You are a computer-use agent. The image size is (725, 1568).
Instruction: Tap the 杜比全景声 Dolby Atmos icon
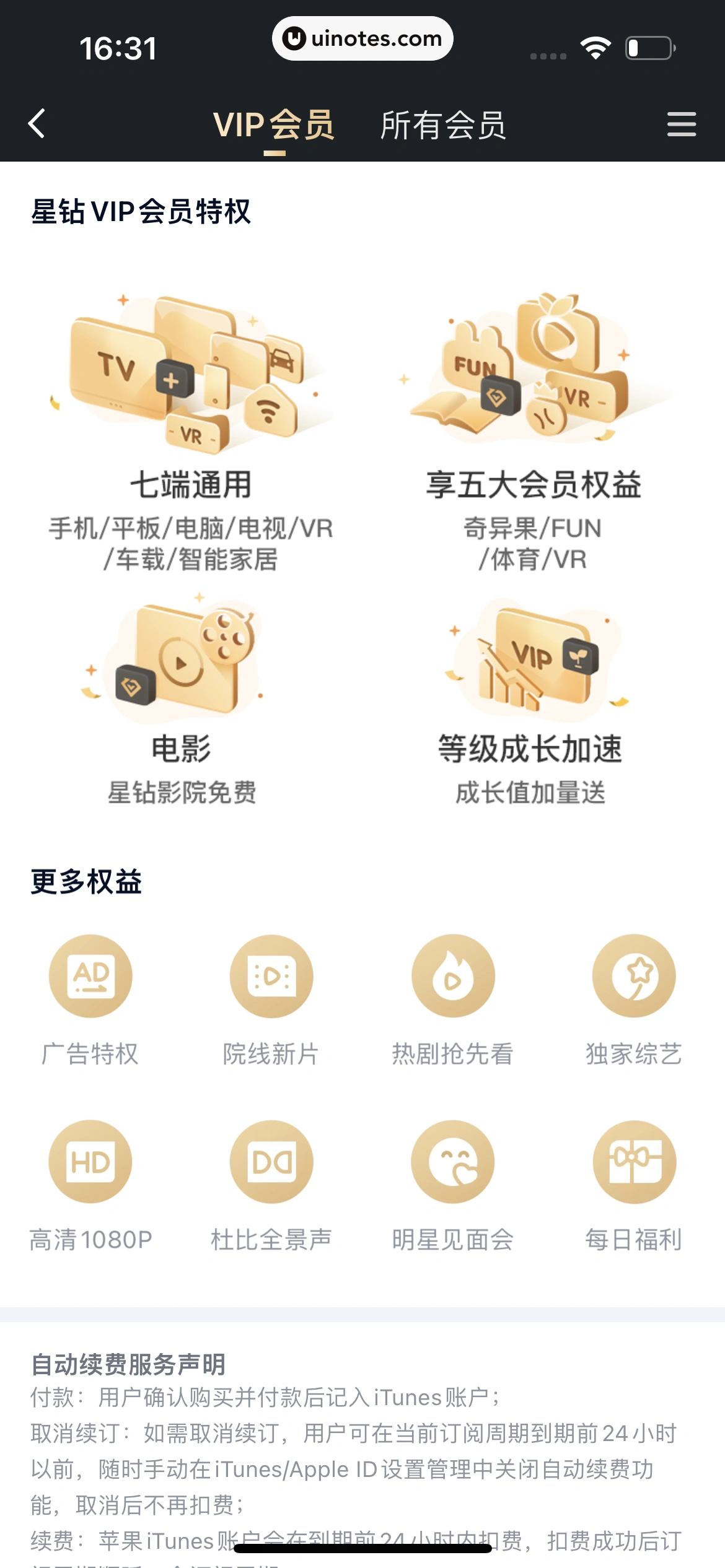[x=271, y=1162]
